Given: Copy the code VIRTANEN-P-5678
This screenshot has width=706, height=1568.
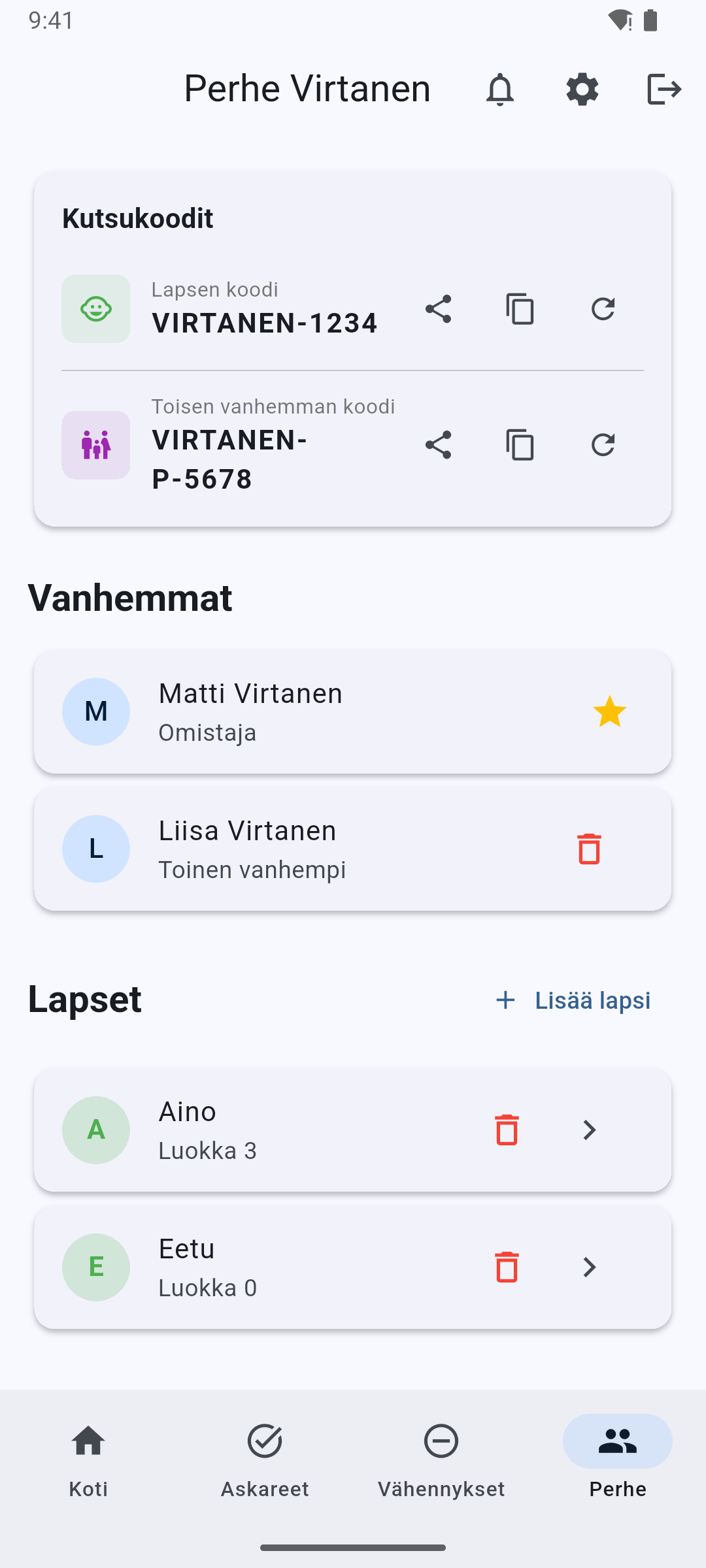Looking at the screenshot, I should (520, 445).
